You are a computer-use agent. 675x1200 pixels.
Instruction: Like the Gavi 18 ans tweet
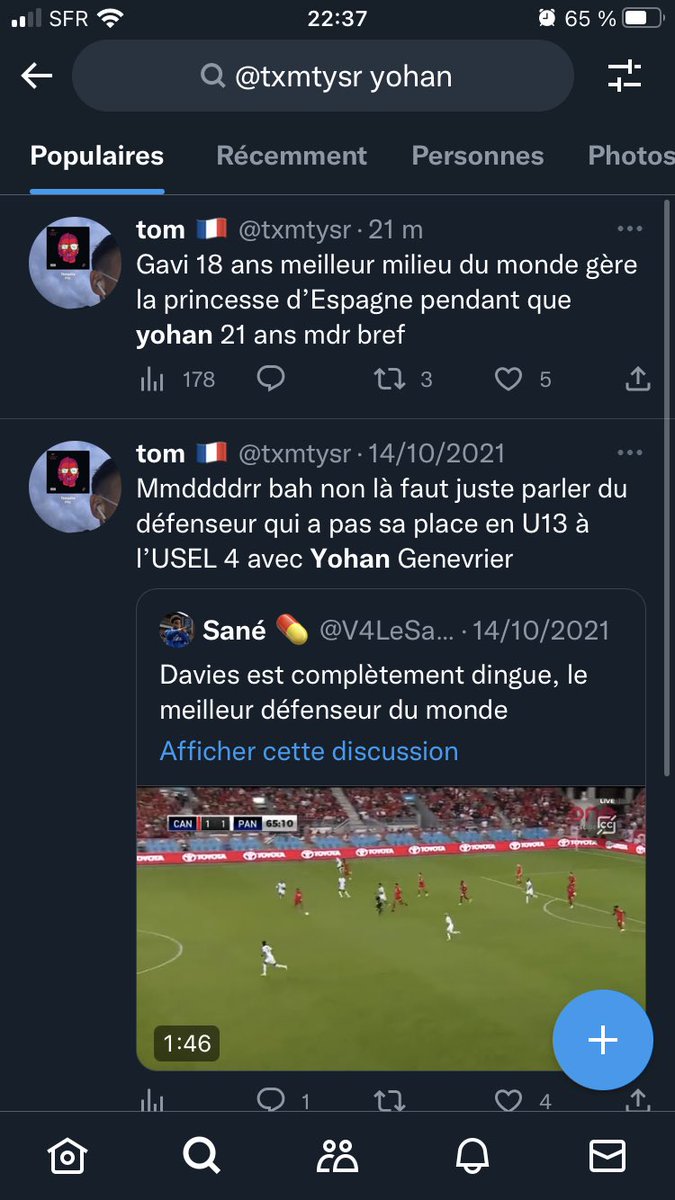pyautogui.click(x=509, y=379)
